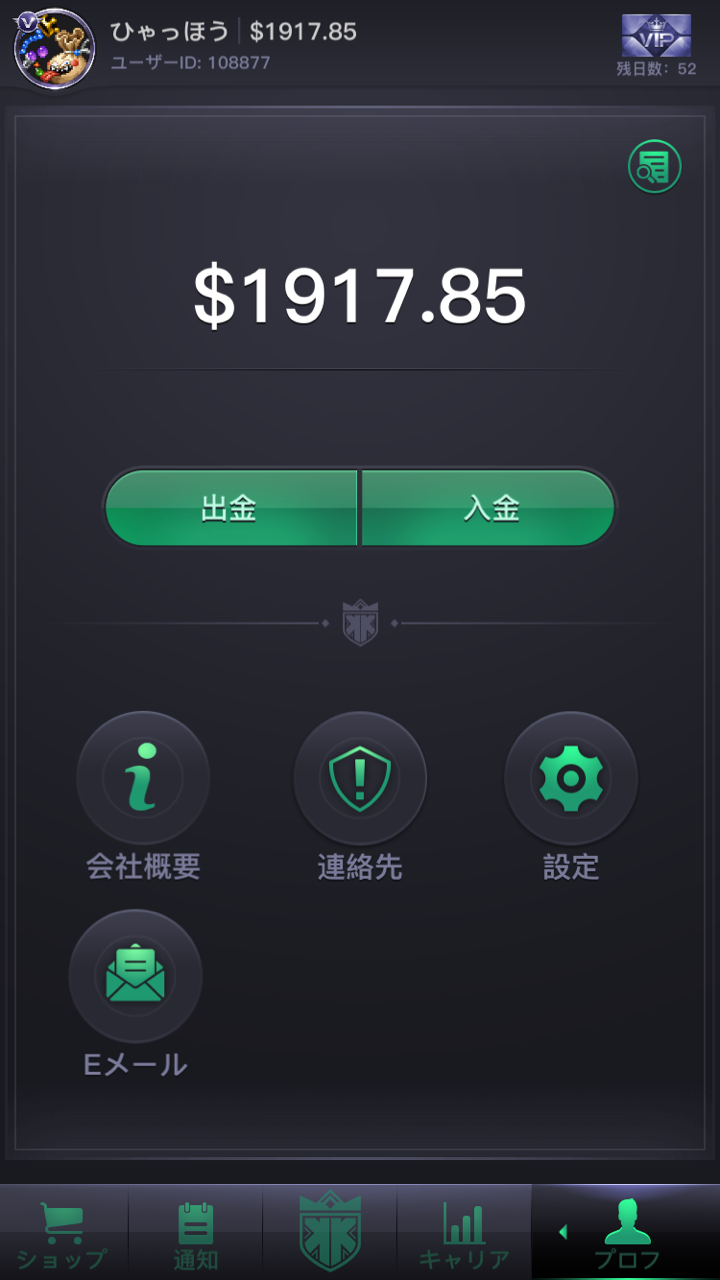720x1280 pixels.
Task: Open the 通知 notifications icon
Action: pos(197,1221)
